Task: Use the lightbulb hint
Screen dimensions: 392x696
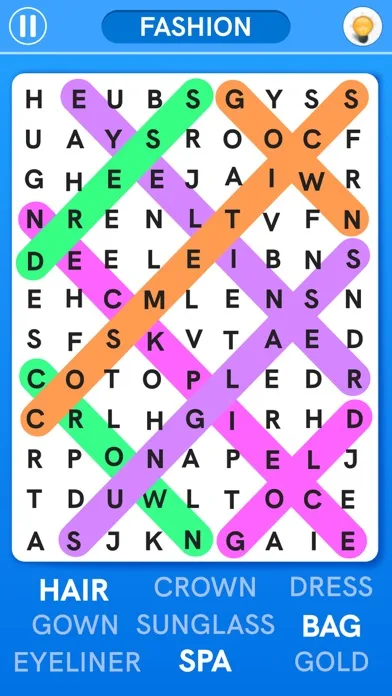Action: point(363,26)
